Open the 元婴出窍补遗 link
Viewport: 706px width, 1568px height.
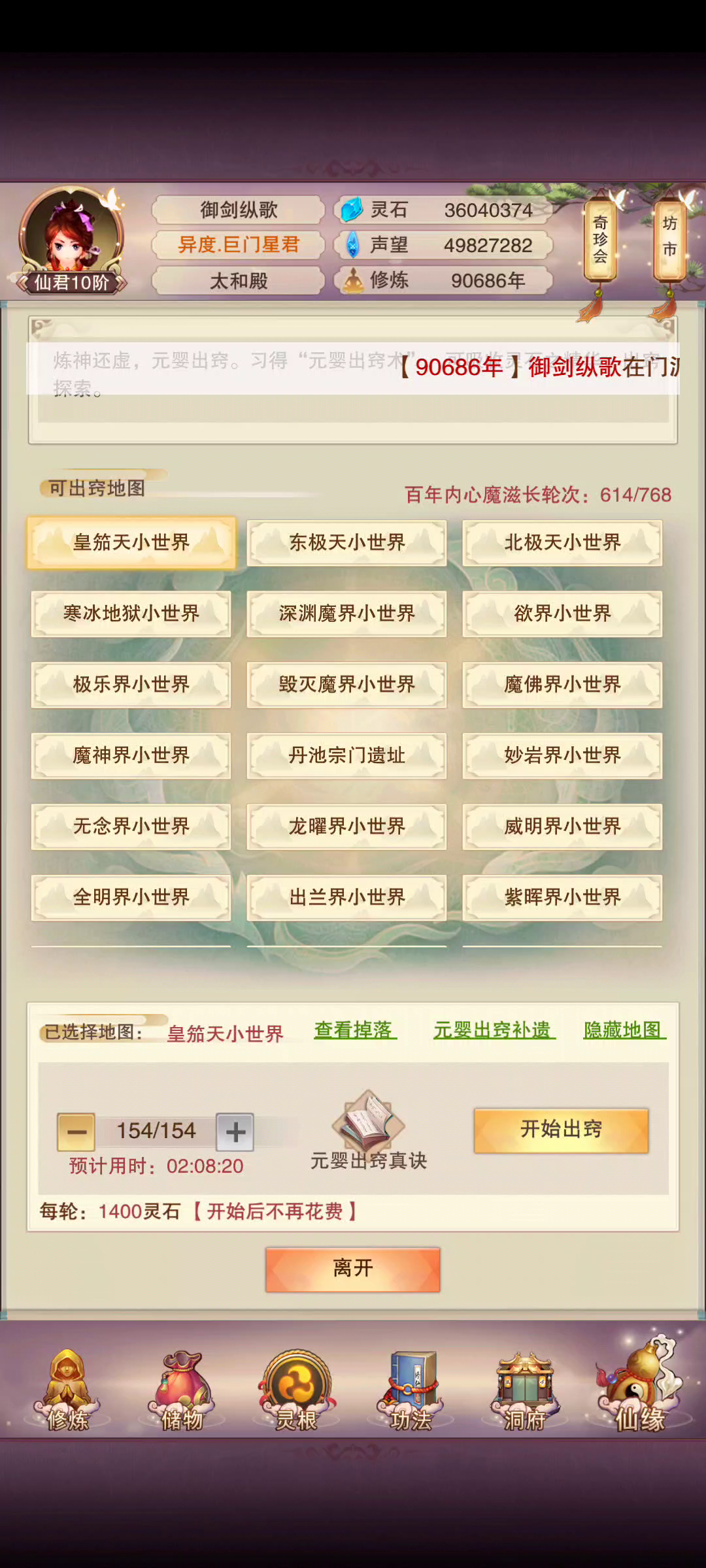(x=494, y=1030)
